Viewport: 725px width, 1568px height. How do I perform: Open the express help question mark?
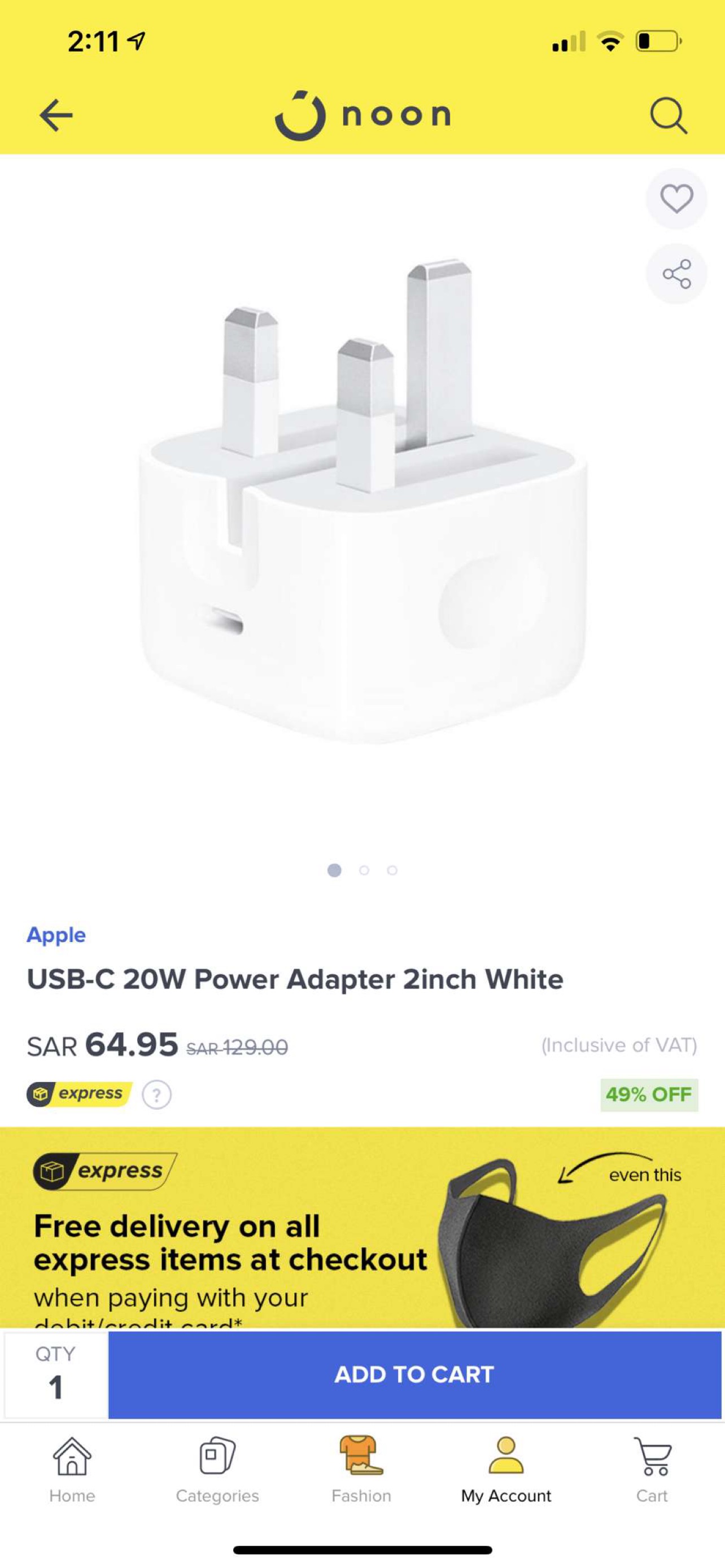[x=156, y=1095]
